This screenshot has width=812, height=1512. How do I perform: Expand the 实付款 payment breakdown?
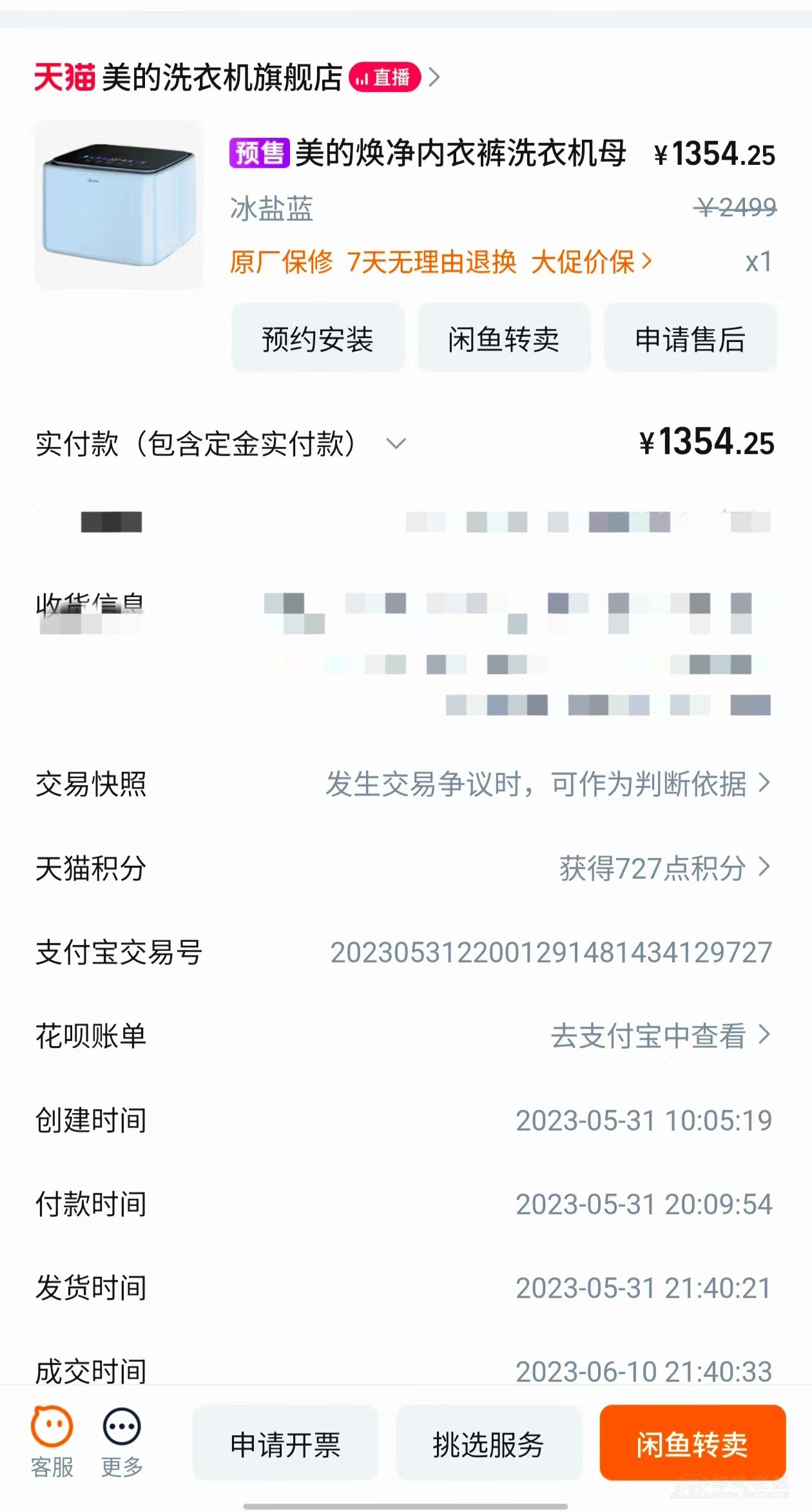[395, 444]
